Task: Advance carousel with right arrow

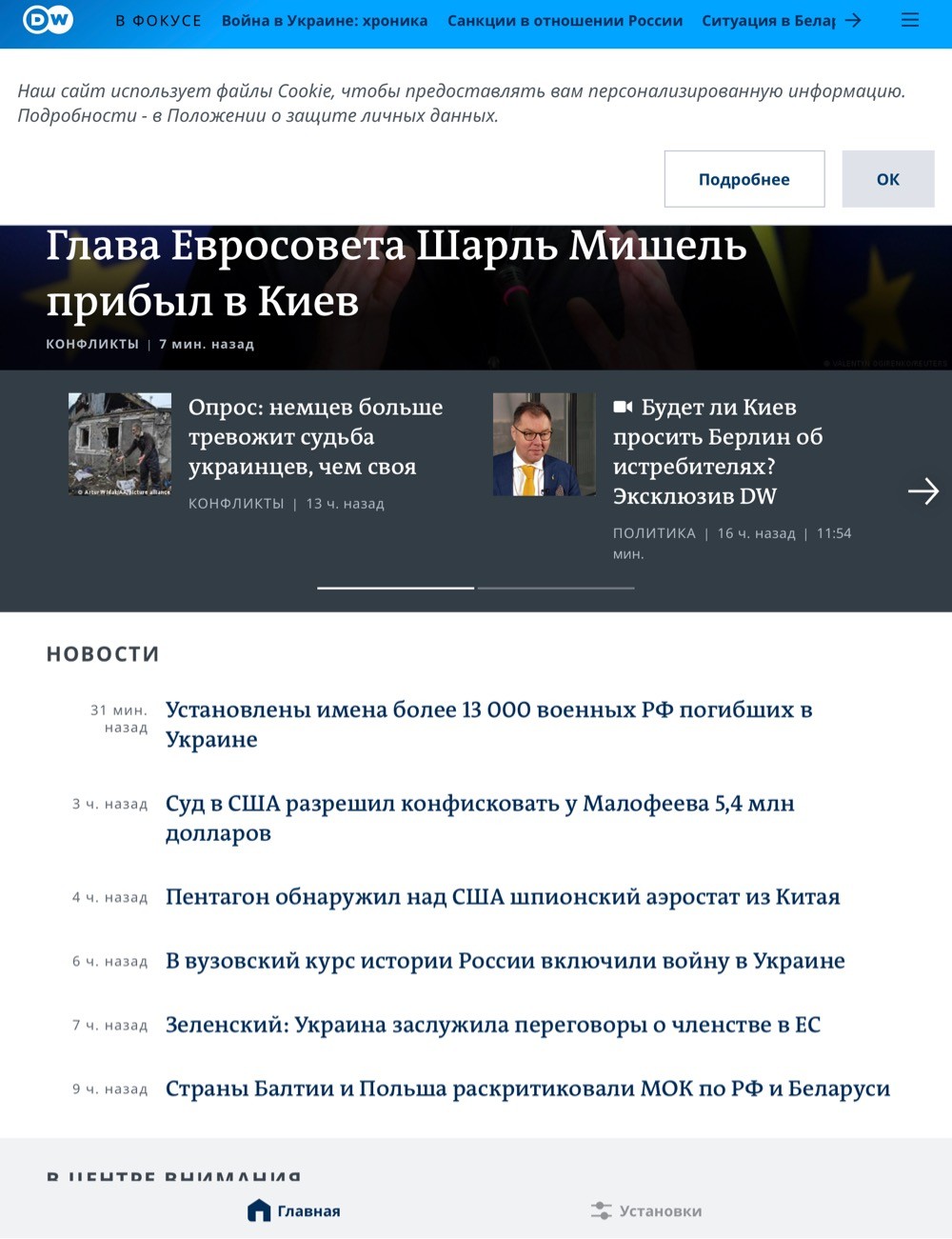Action: [922, 491]
